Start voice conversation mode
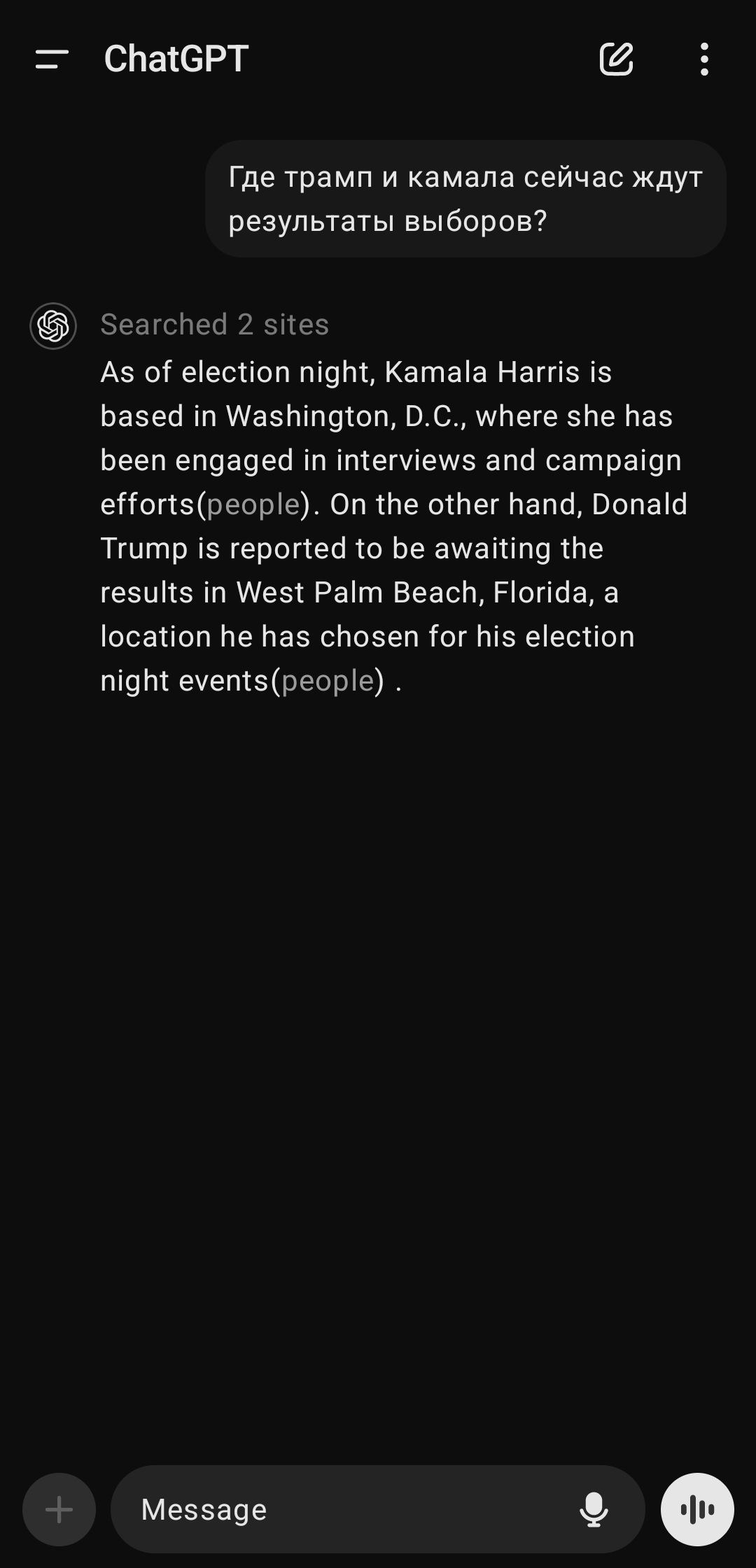The image size is (756, 1568). pos(697,1509)
